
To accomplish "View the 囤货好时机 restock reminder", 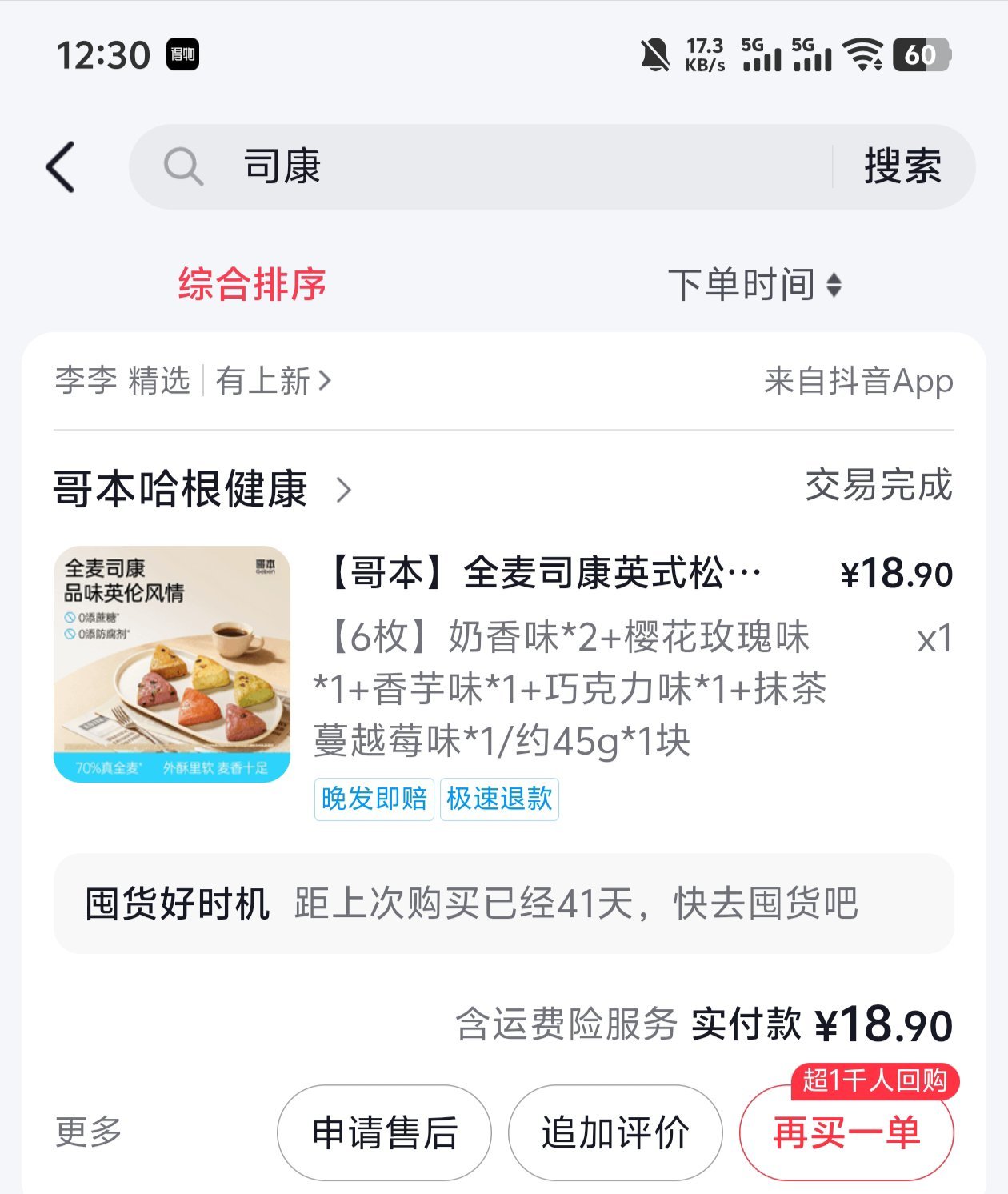I will [503, 904].
